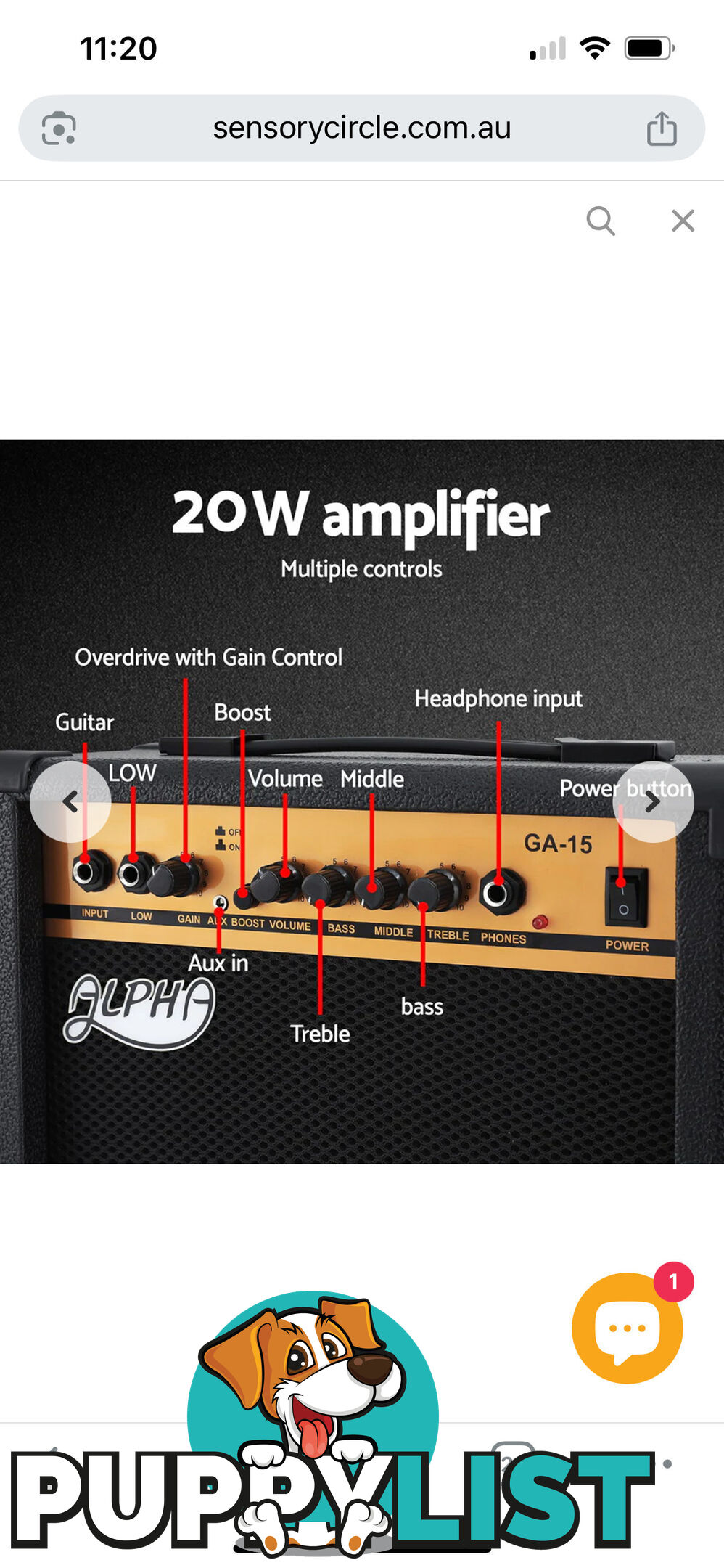This screenshot has width=724, height=1568.
Task: Go to the next product image
Action: tap(653, 801)
